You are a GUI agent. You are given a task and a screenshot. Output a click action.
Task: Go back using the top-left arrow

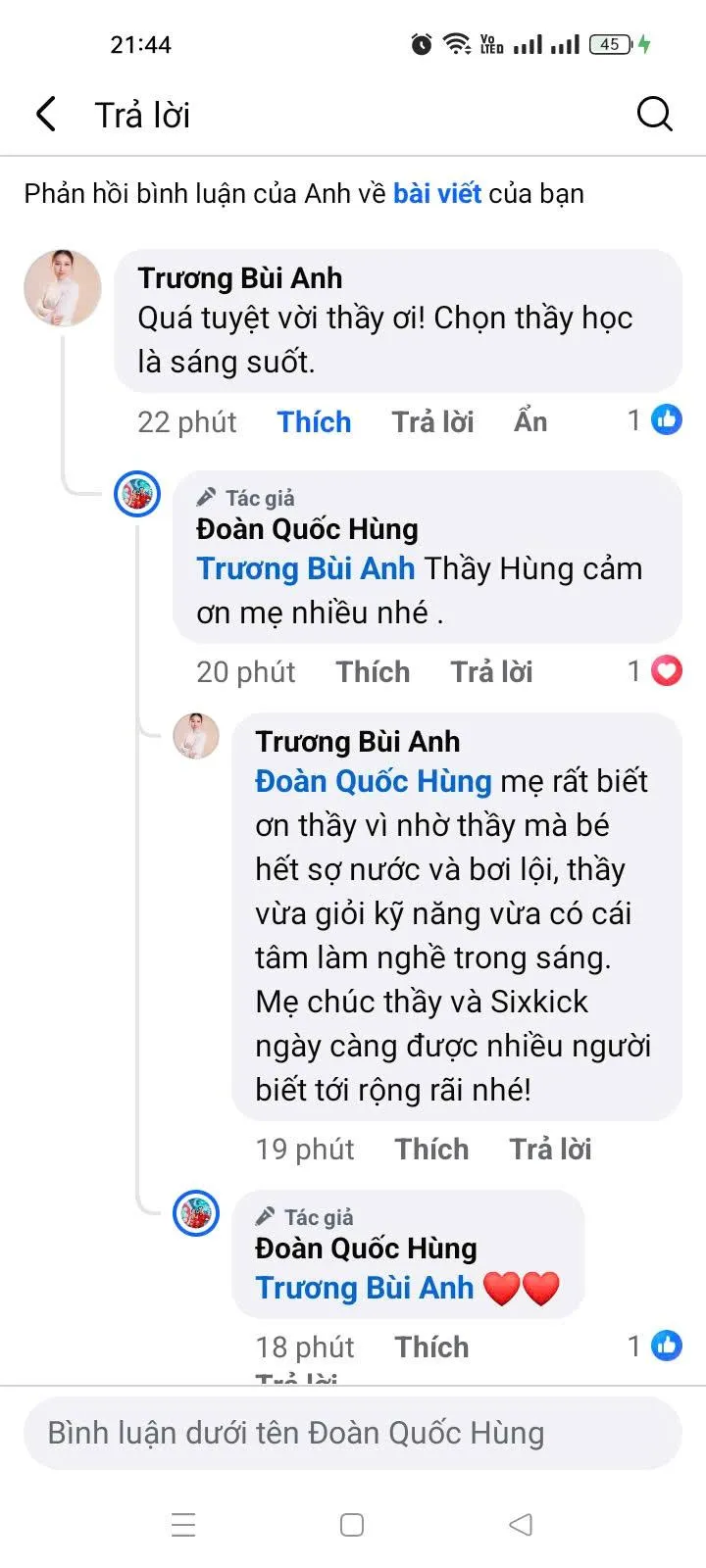tap(46, 115)
